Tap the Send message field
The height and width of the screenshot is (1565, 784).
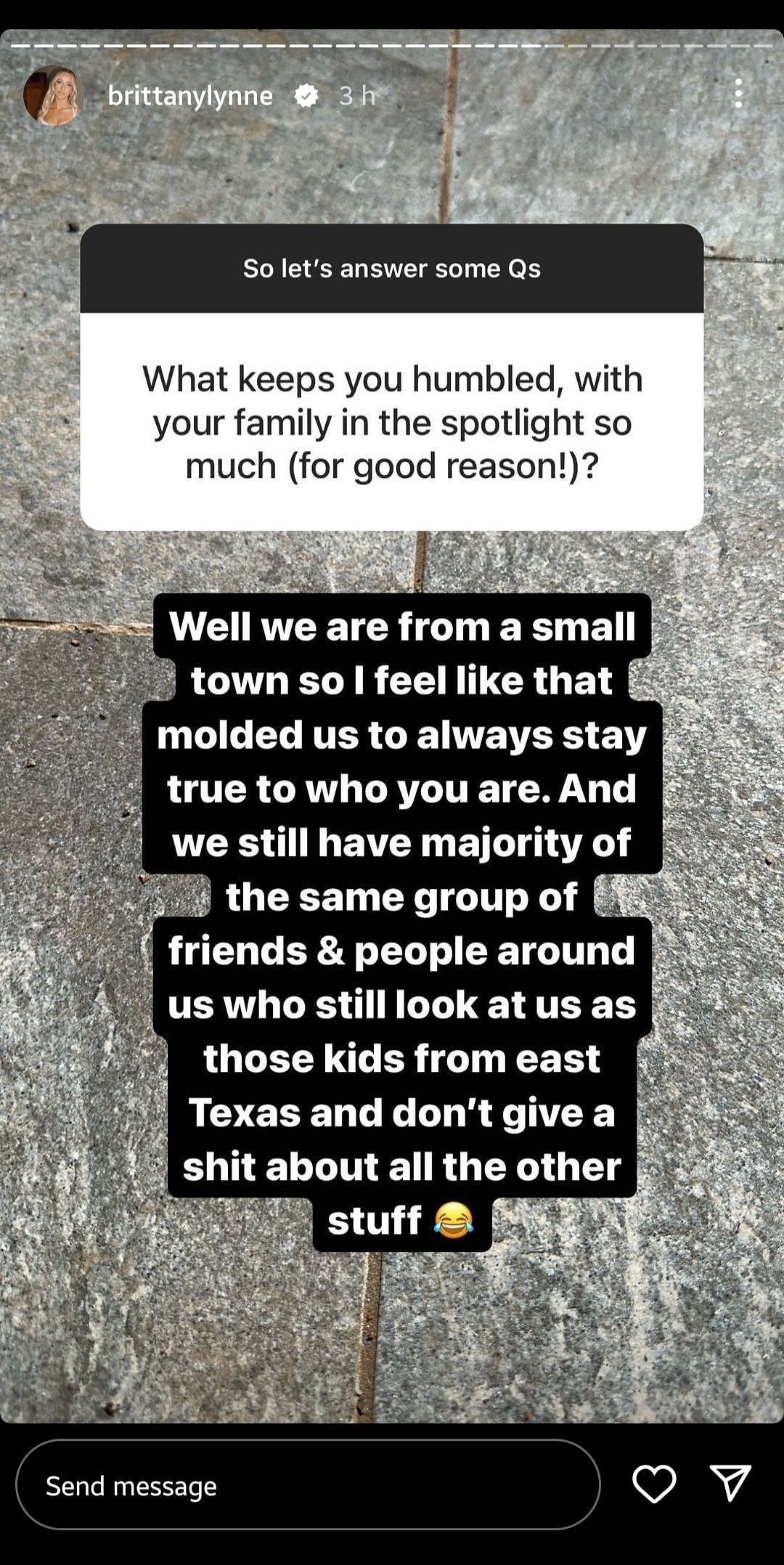[308, 1485]
